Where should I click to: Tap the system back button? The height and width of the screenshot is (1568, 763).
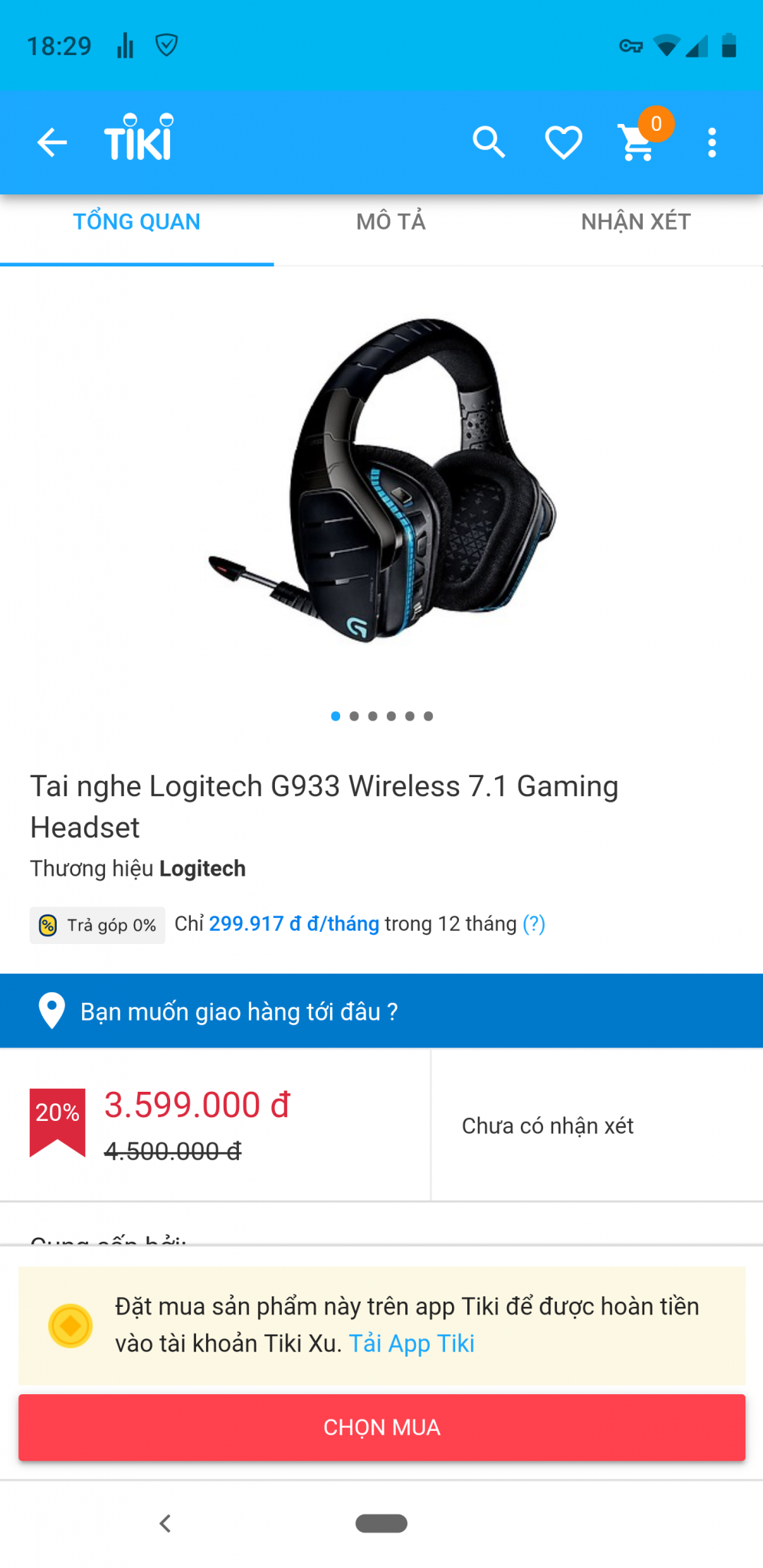click(165, 1524)
